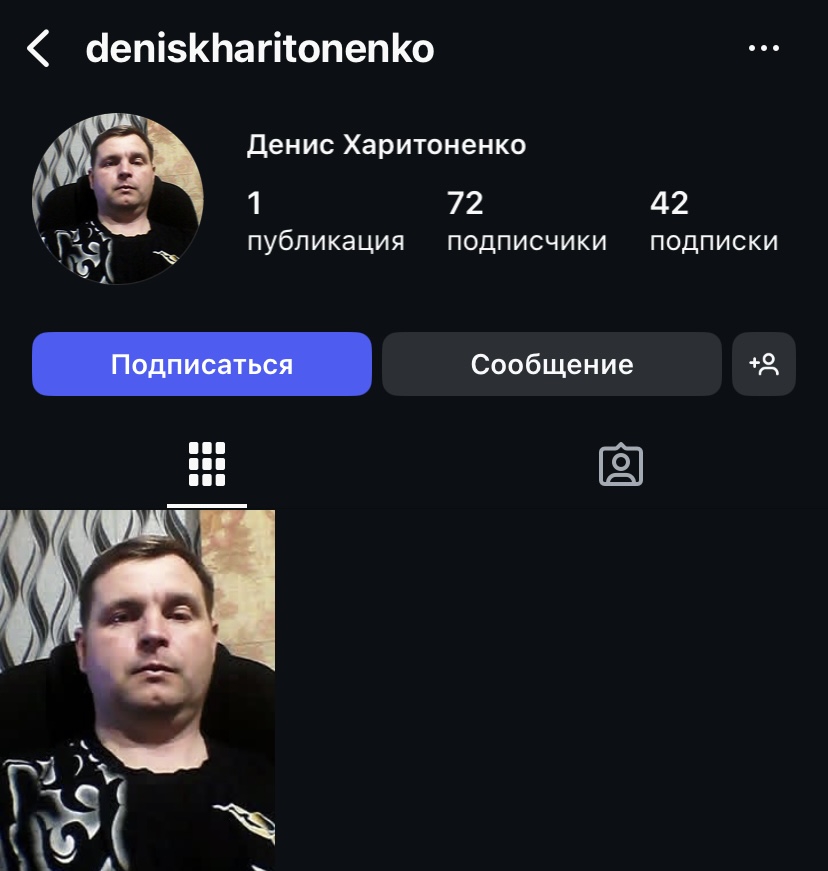The height and width of the screenshot is (871, 828).
Task: View the 42 подписки list
Action: [713, 222]
